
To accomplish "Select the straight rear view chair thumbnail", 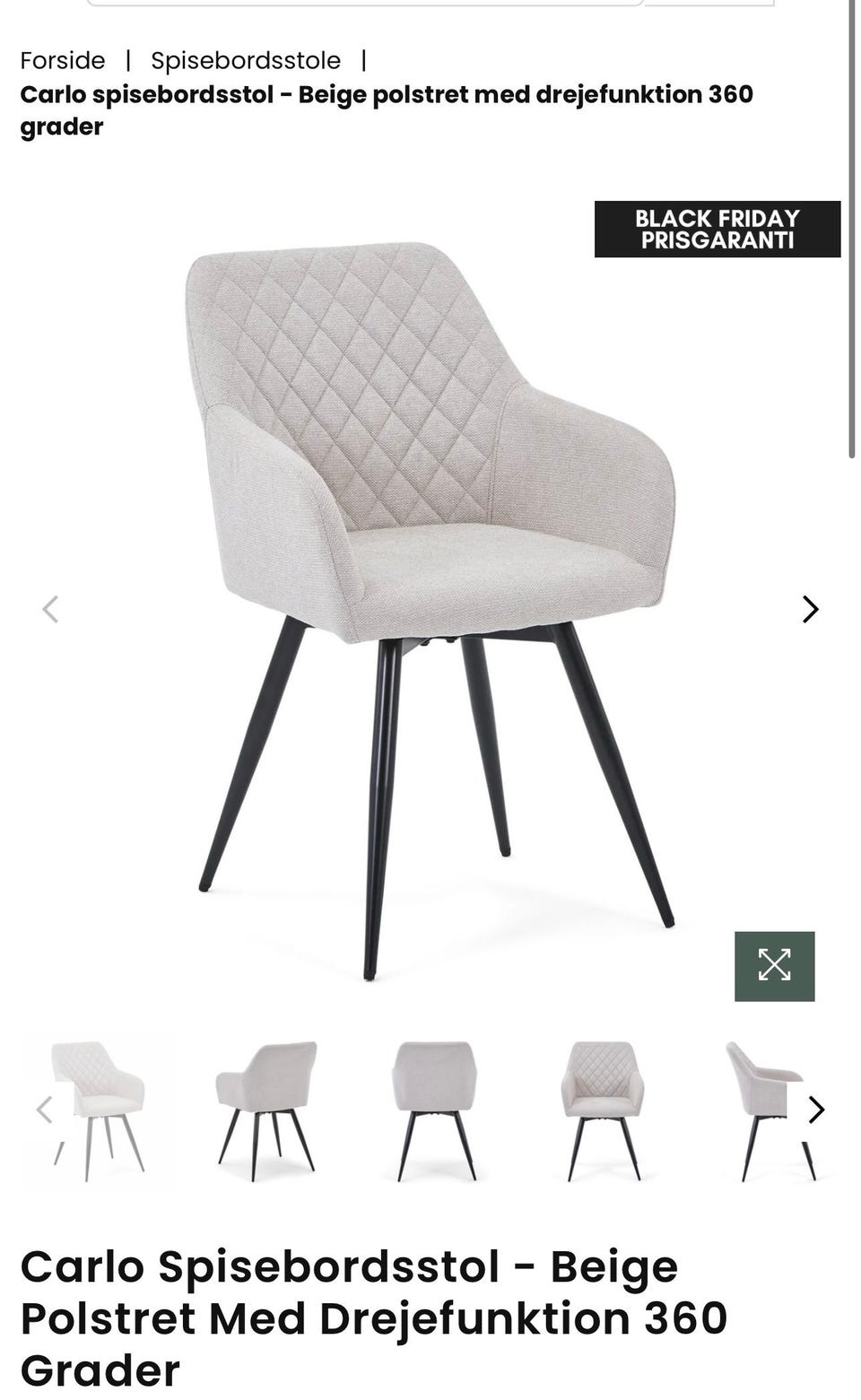I will tap(435, 1110).
